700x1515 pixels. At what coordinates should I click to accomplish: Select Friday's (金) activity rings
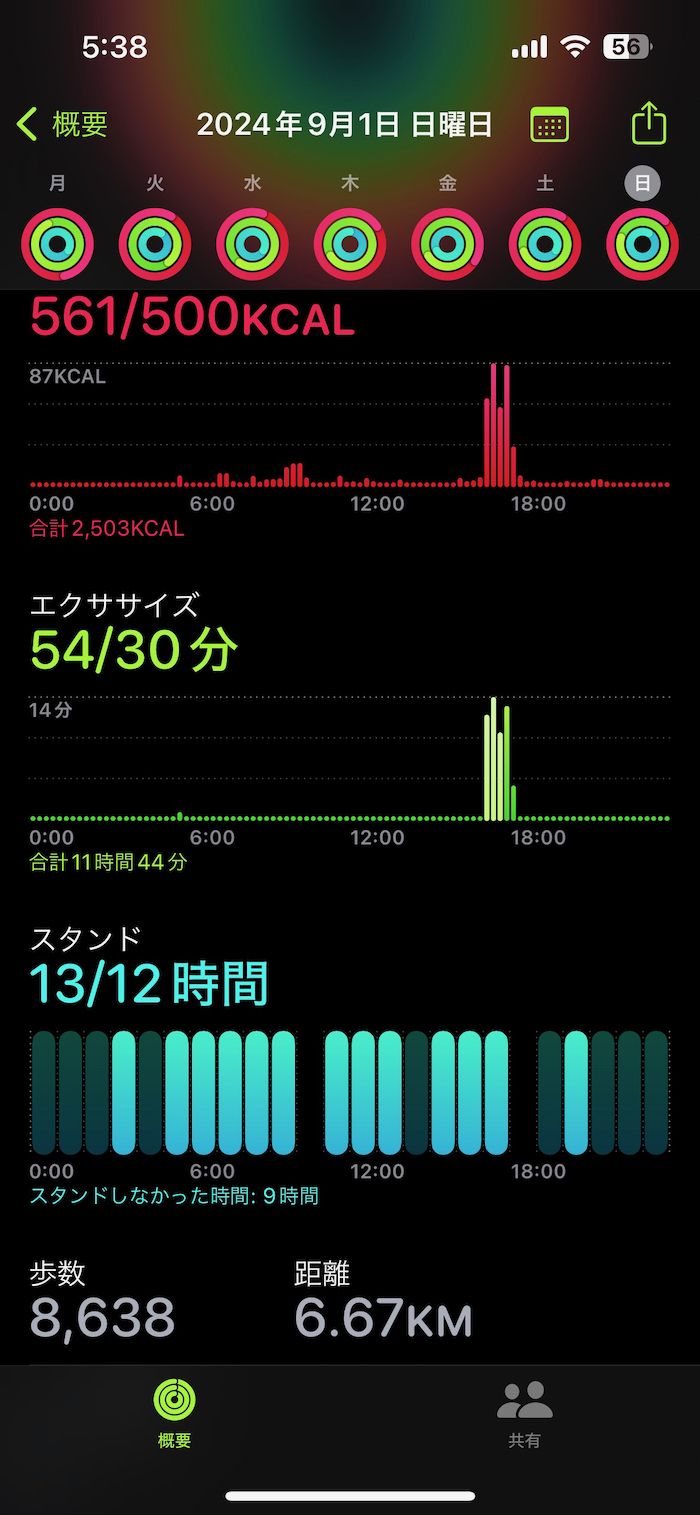click(x=448, y=244)
